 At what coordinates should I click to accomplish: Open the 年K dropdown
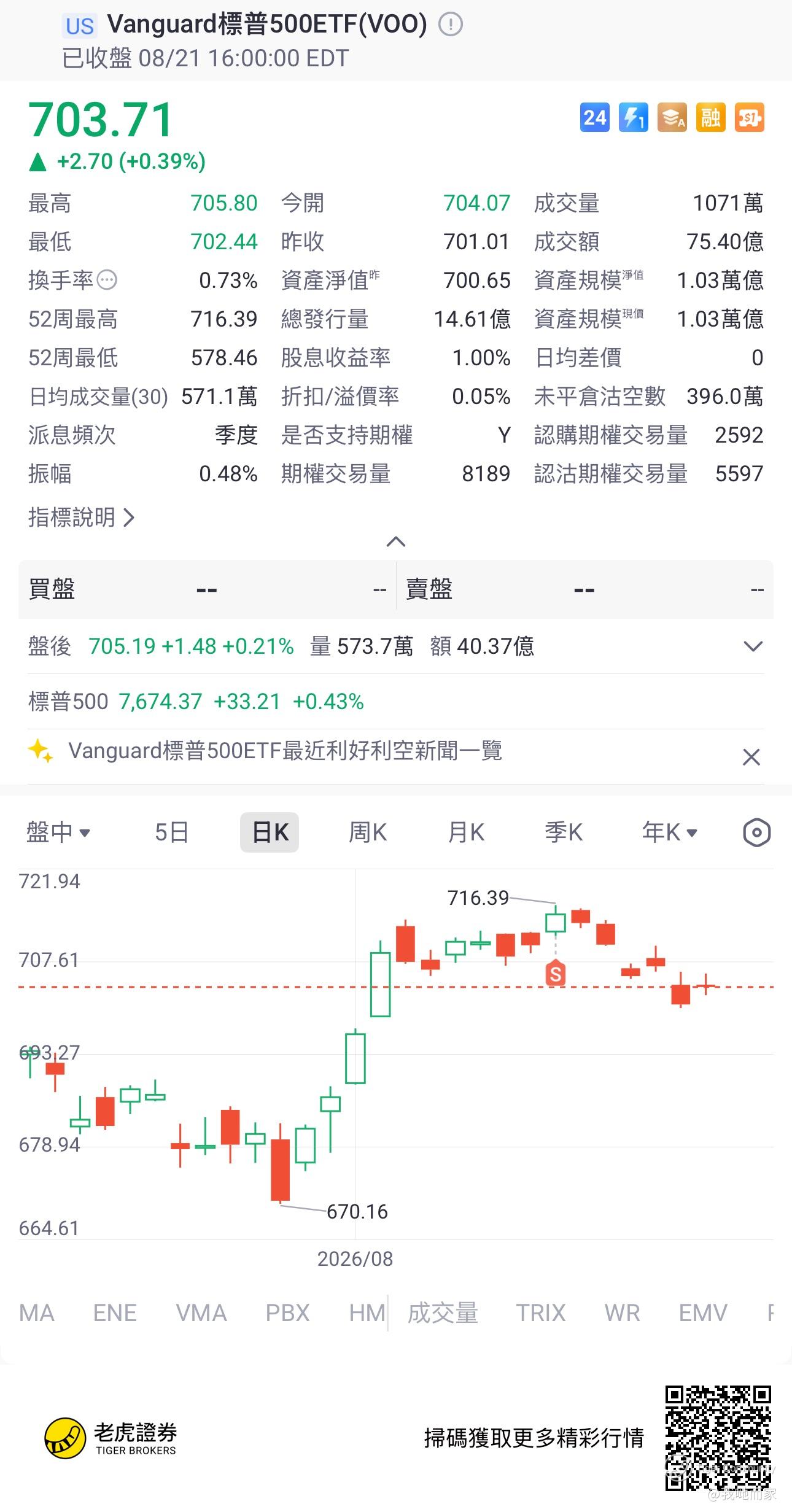(670, 832)
